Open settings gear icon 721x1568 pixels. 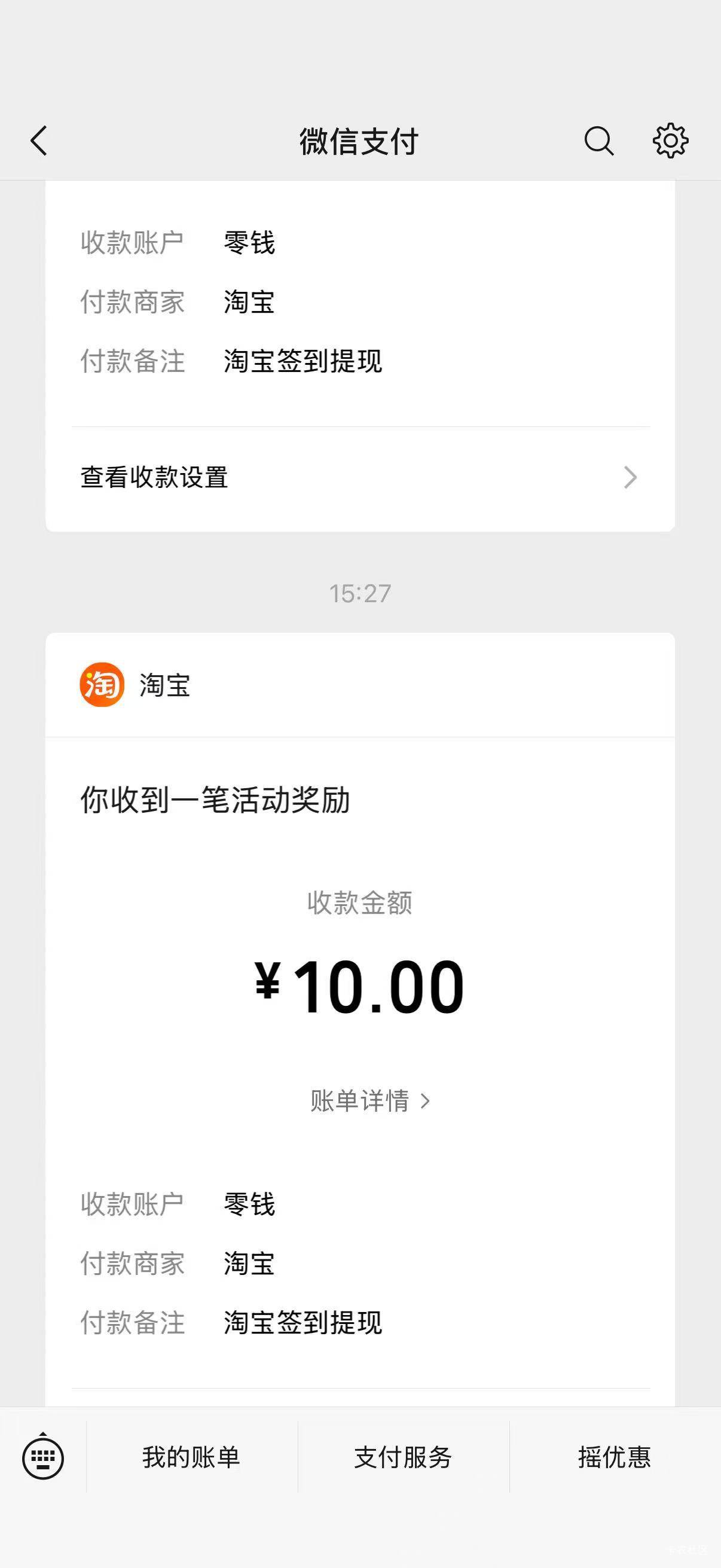[x=670, y=141]
